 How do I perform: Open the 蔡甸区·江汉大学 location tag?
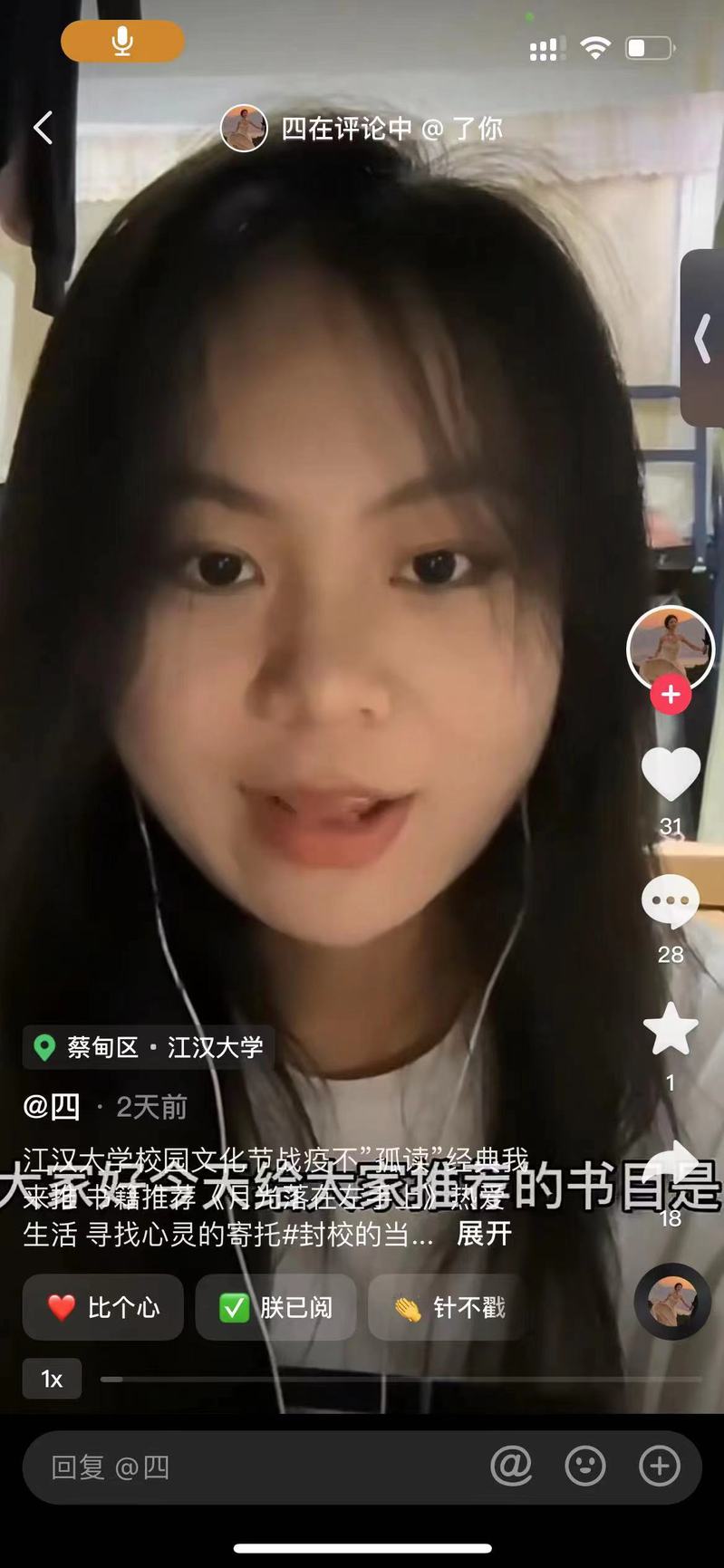[149, 1047]
